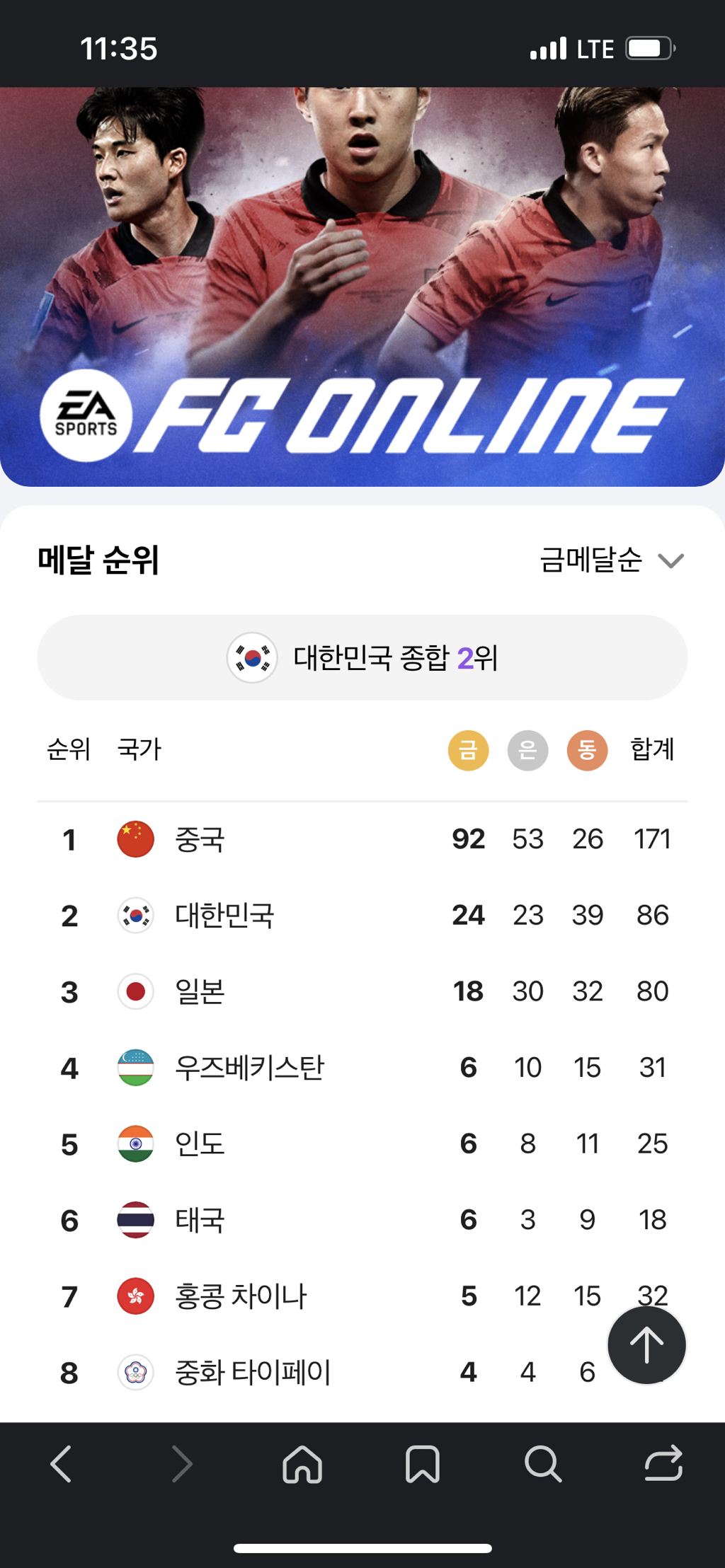Open the 대한민국 종합 2위 banner
The width and height of the screenshot is (725, 1568).
coord(362,657)
